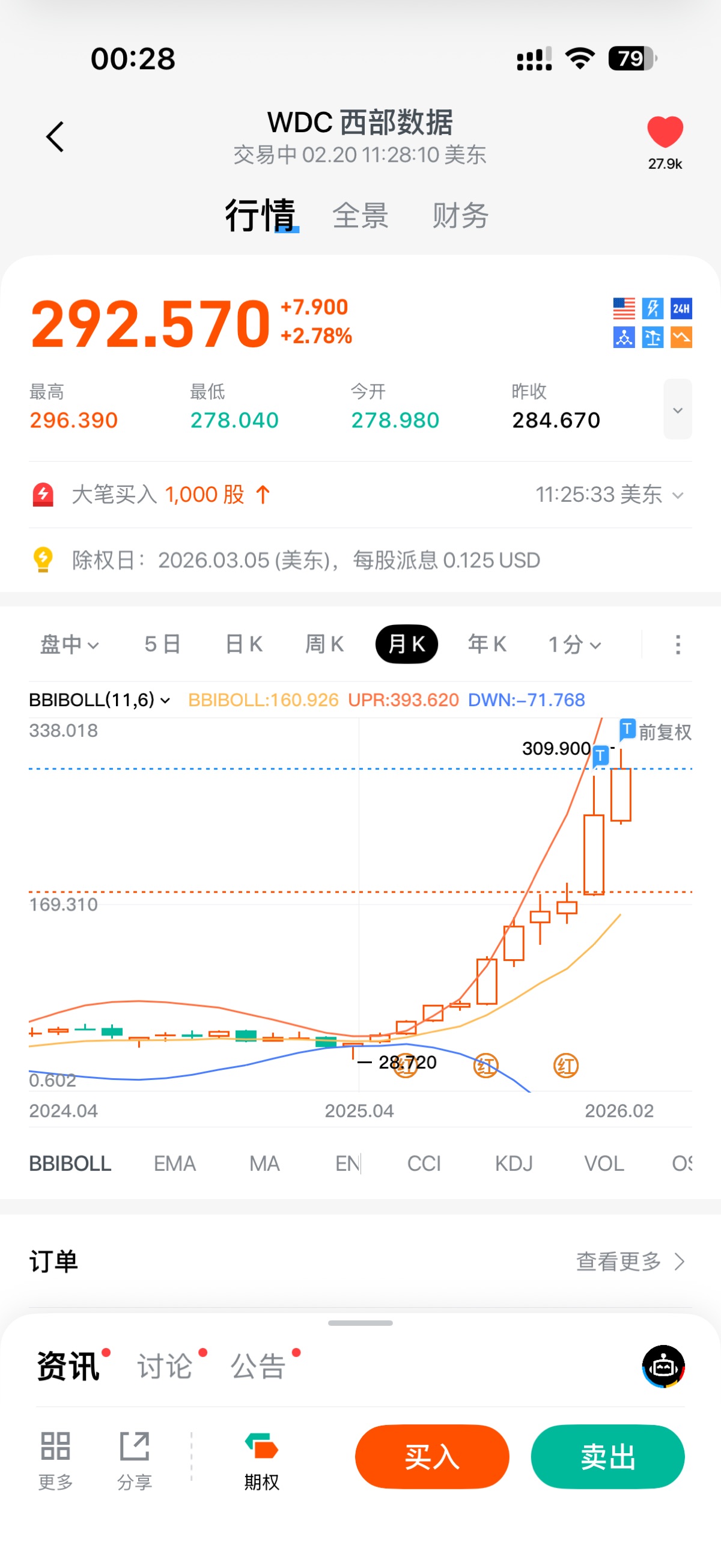Tap 买入 to buy WDC
Screen dimensions: 721x1568
pyautogui.click(x=432, y=1457)
